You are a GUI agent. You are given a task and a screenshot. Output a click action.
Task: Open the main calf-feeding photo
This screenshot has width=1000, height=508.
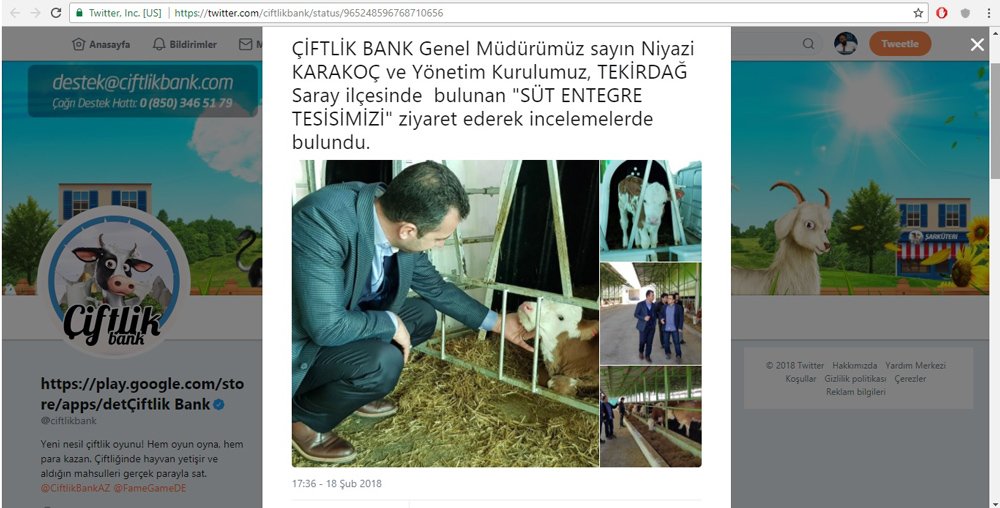(x=445, y=313)
